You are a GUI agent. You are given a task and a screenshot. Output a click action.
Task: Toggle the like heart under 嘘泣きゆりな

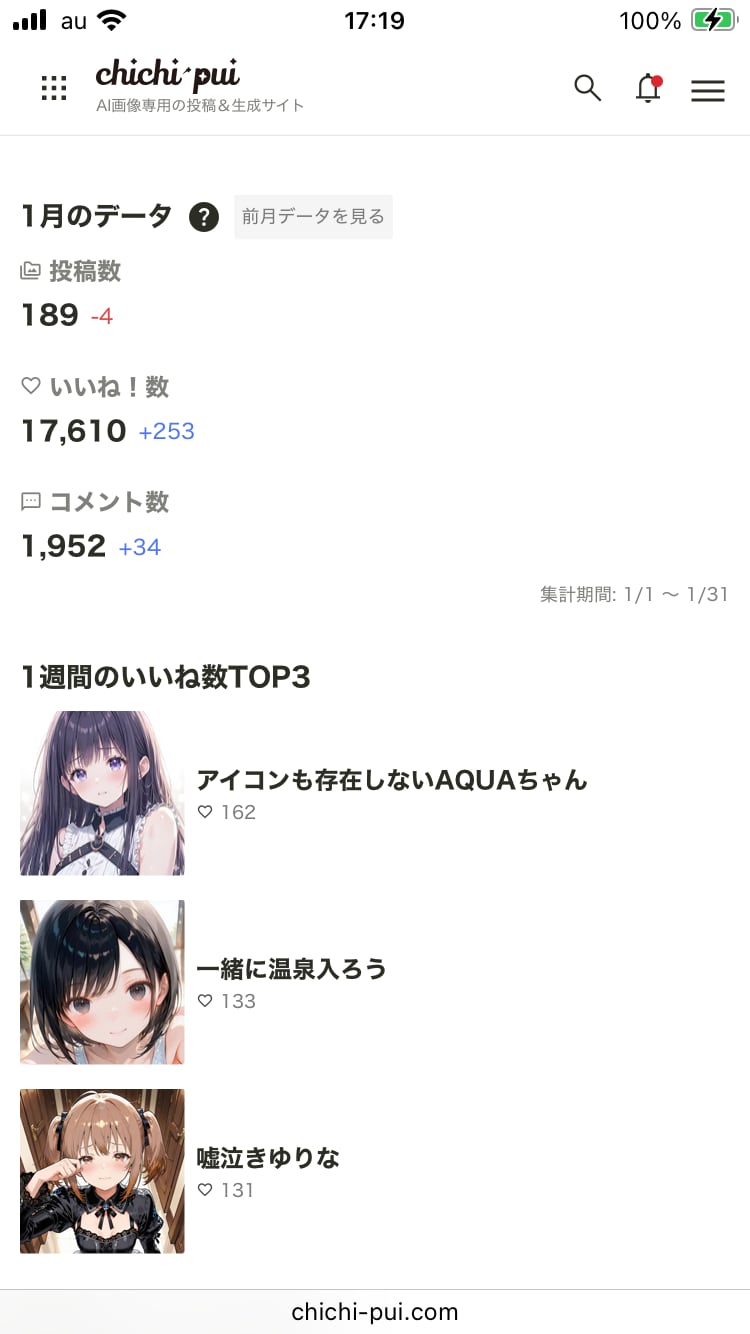[x=205, y=1190]
